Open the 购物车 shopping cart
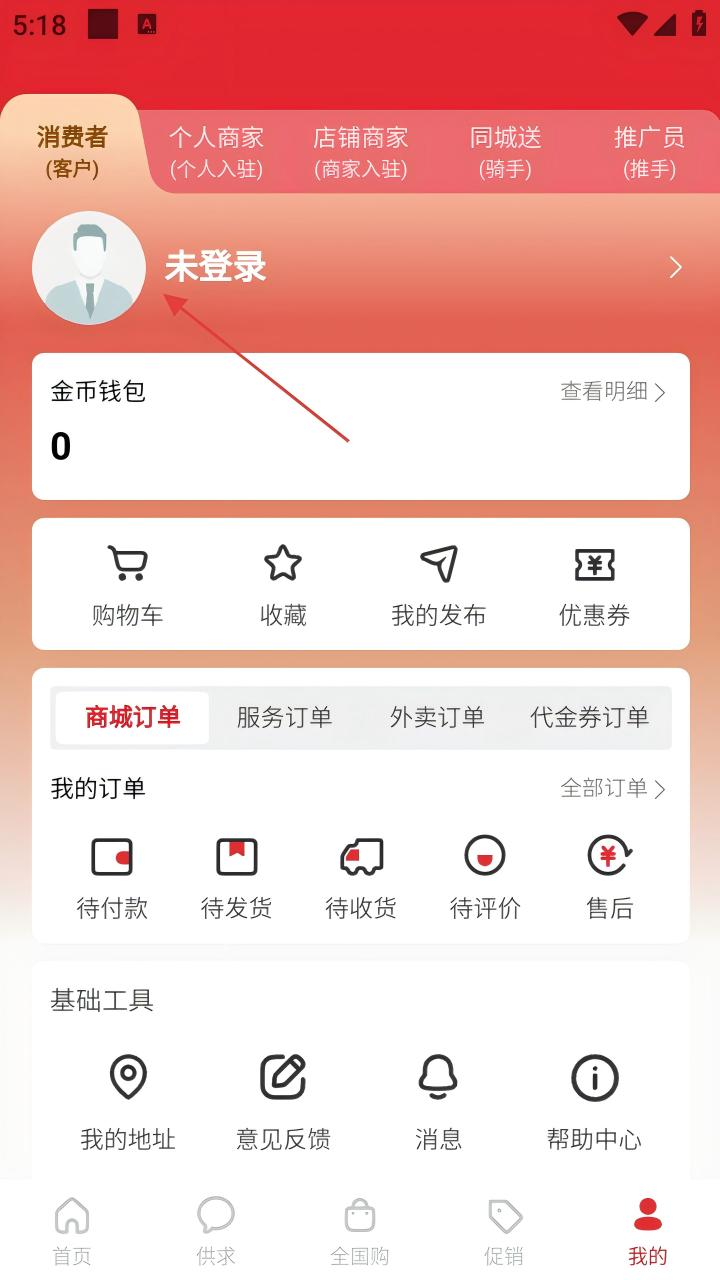This screenshot has width=720, height=1280. pyautogui.click(x=127, y=585)
